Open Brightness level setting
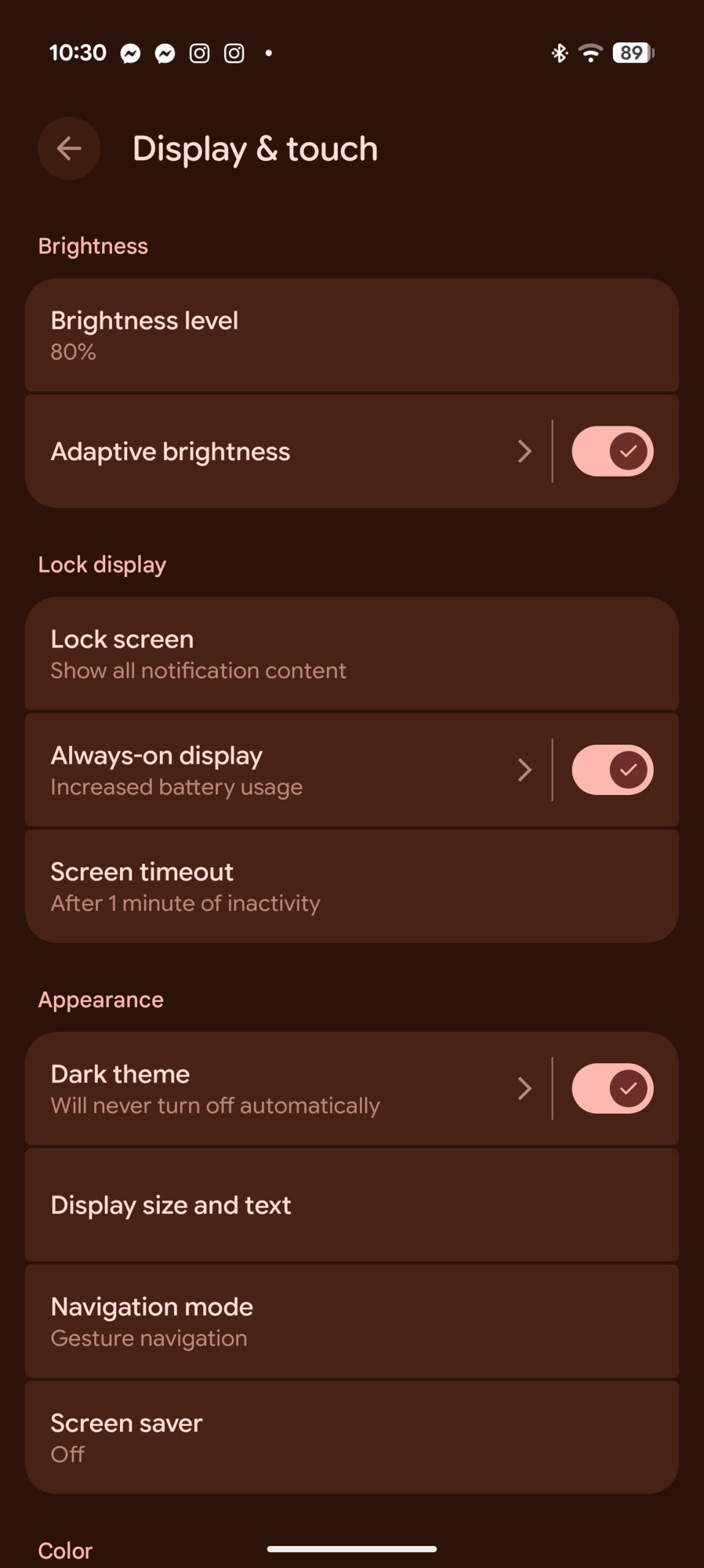This screenshot has height=1568, width=704. click(351, 335)
